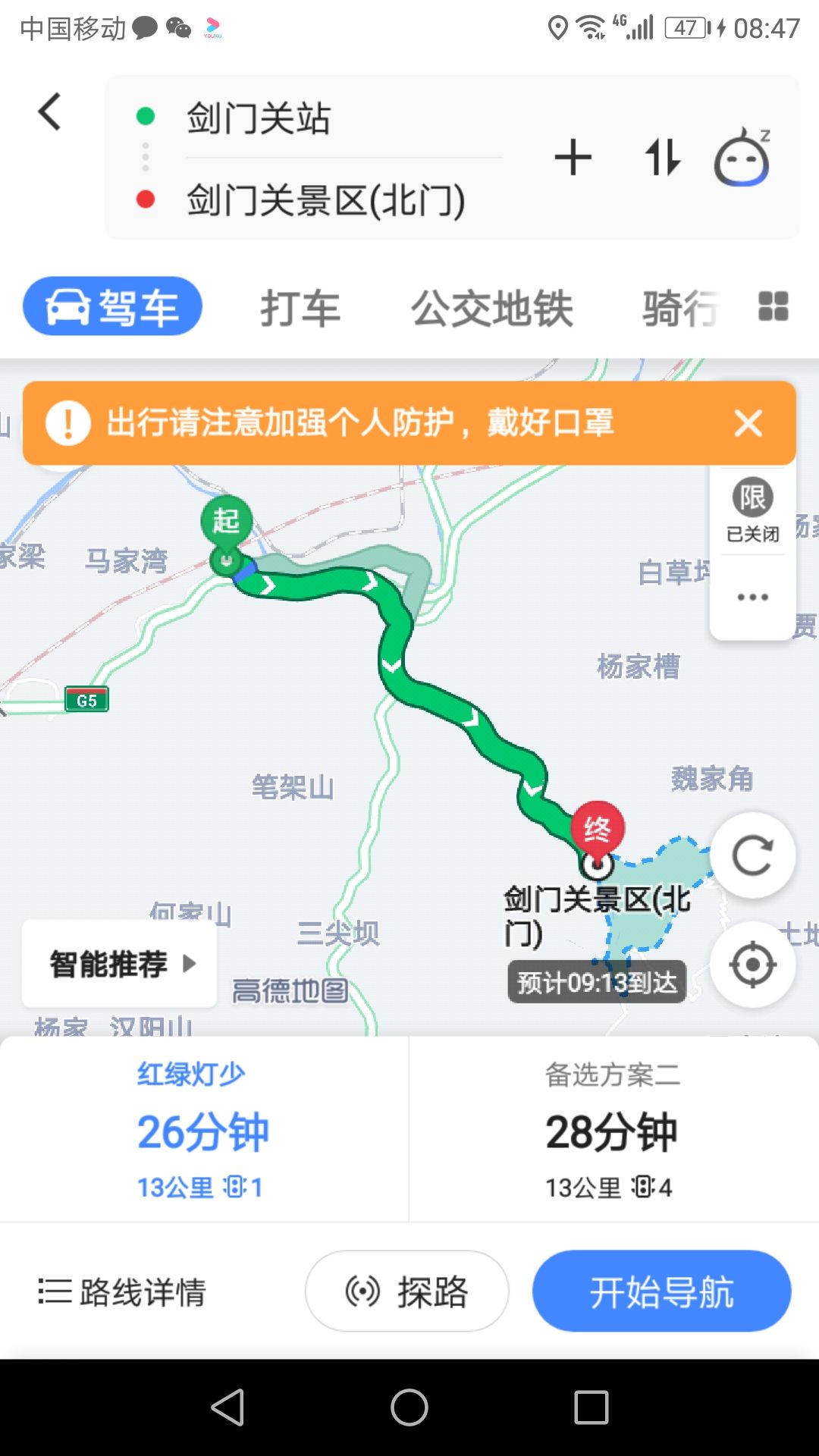Viewport: 819px width, 1456px height.
Task: Open the three-dot map options
Action: pyautogui.click(x=752, y=598)
